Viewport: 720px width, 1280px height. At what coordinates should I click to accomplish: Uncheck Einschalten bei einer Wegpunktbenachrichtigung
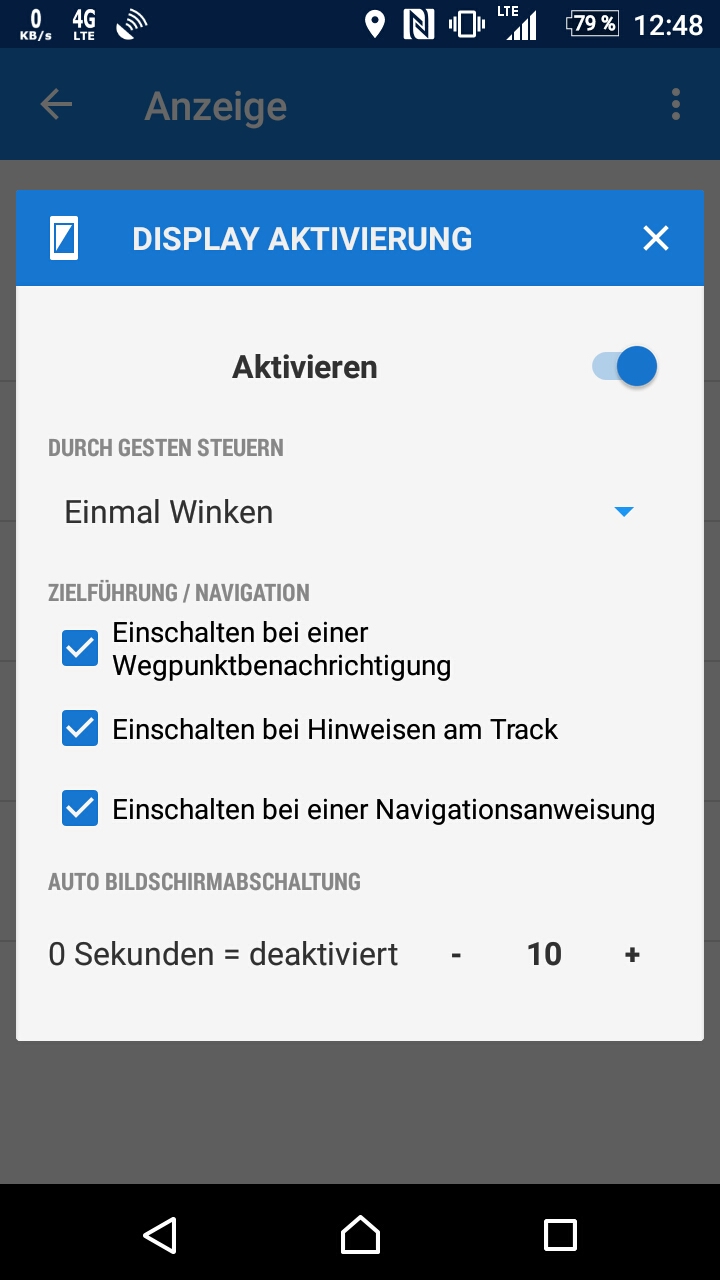tap(80, 648)
